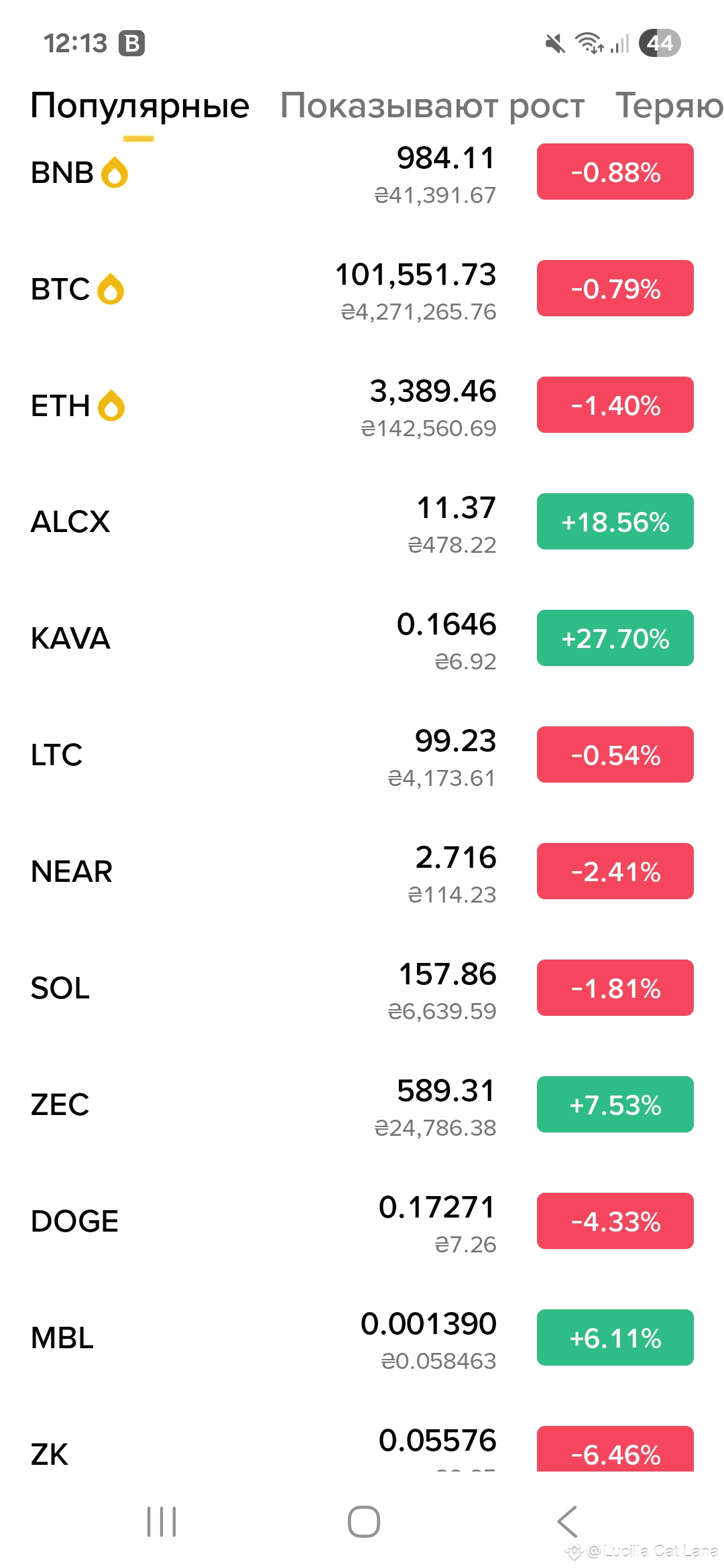Viewport: 724px width, 1568px height.
Task: Go back with the system back button
Action: click(567, 1521)
